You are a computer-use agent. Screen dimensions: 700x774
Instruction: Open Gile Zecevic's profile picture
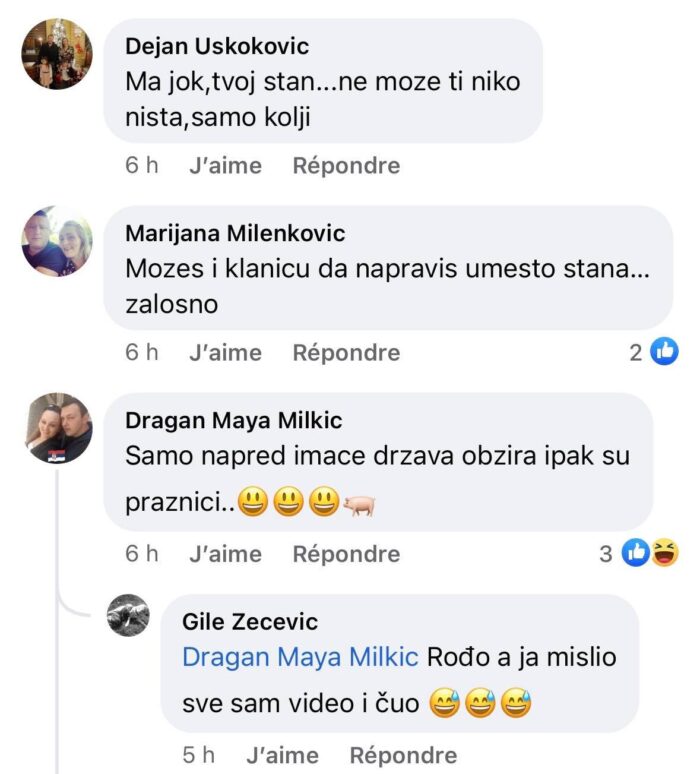tap(128, 615)
